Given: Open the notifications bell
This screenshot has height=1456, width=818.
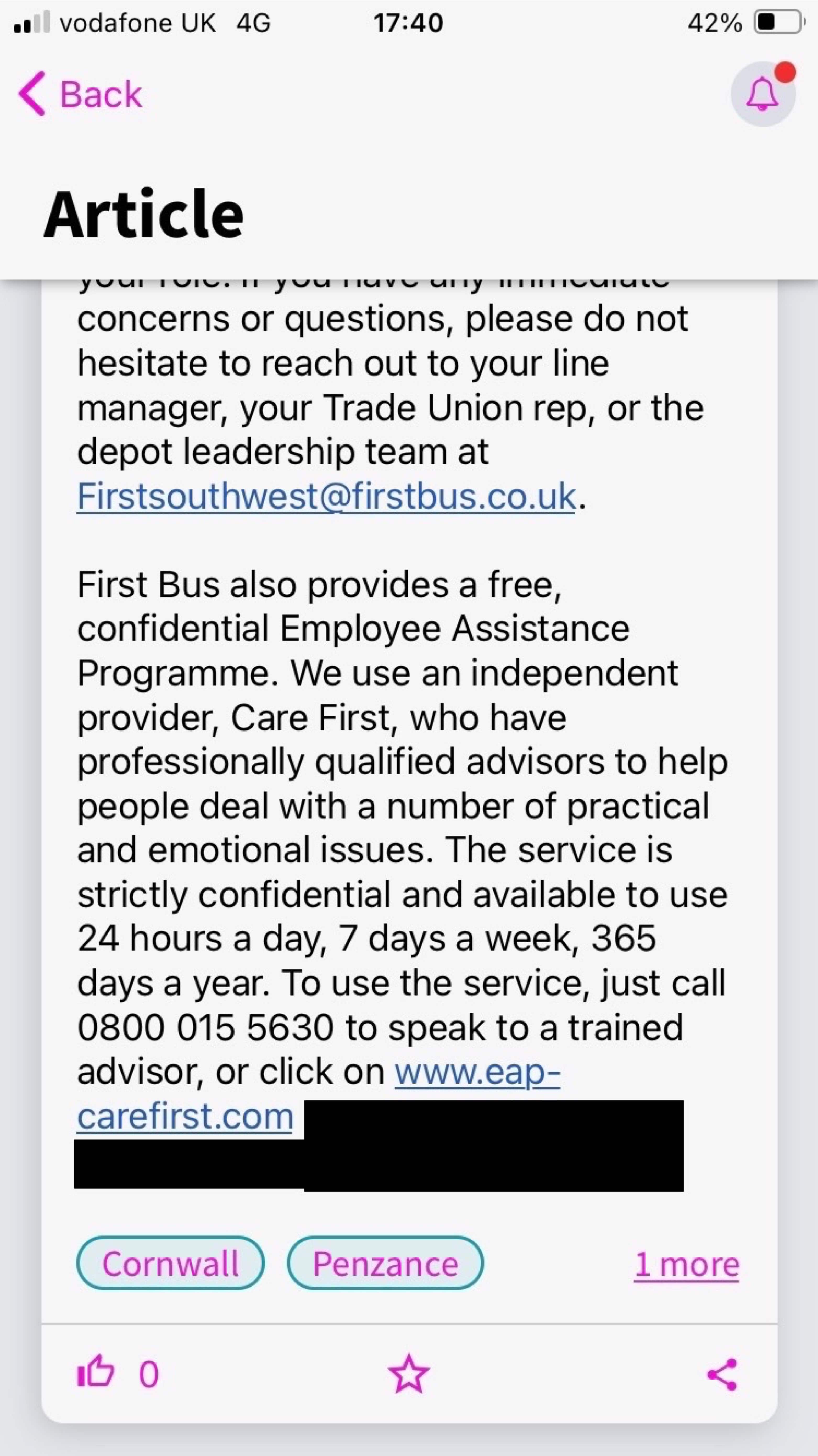Looking at the screenshot, I should pyautogui.click(x=763, y=94).
